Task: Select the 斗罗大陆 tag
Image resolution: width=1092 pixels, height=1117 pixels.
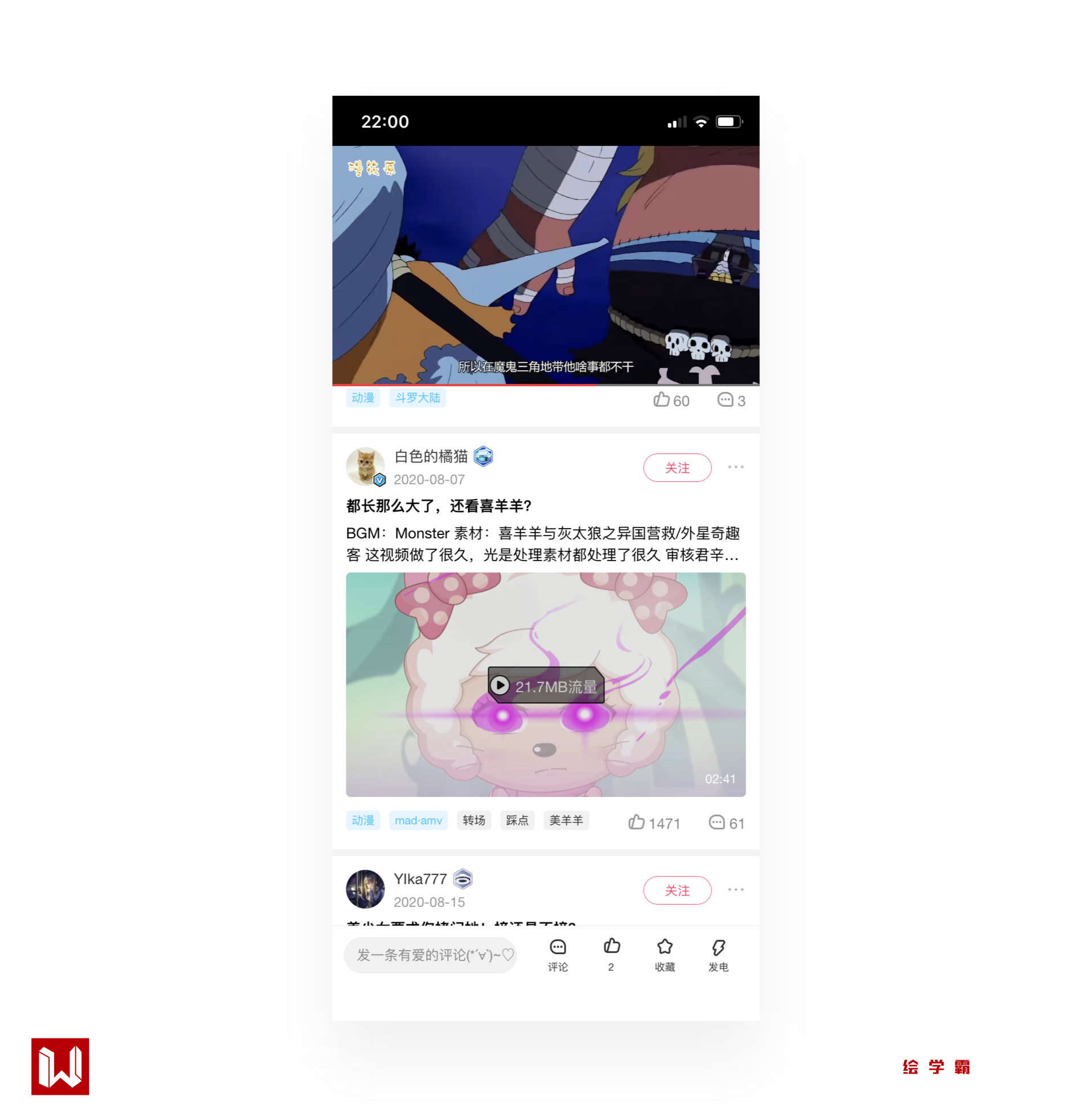Action: coord(418,398)
